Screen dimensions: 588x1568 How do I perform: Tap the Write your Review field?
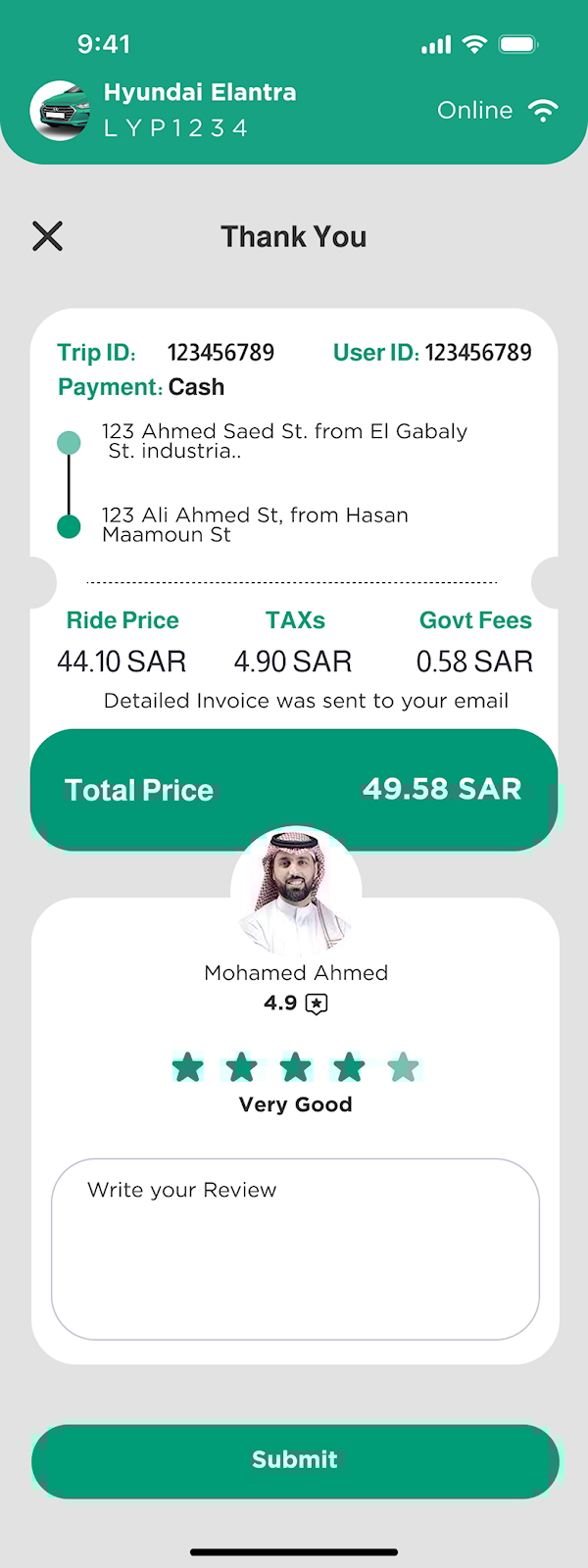point(295,1249)
